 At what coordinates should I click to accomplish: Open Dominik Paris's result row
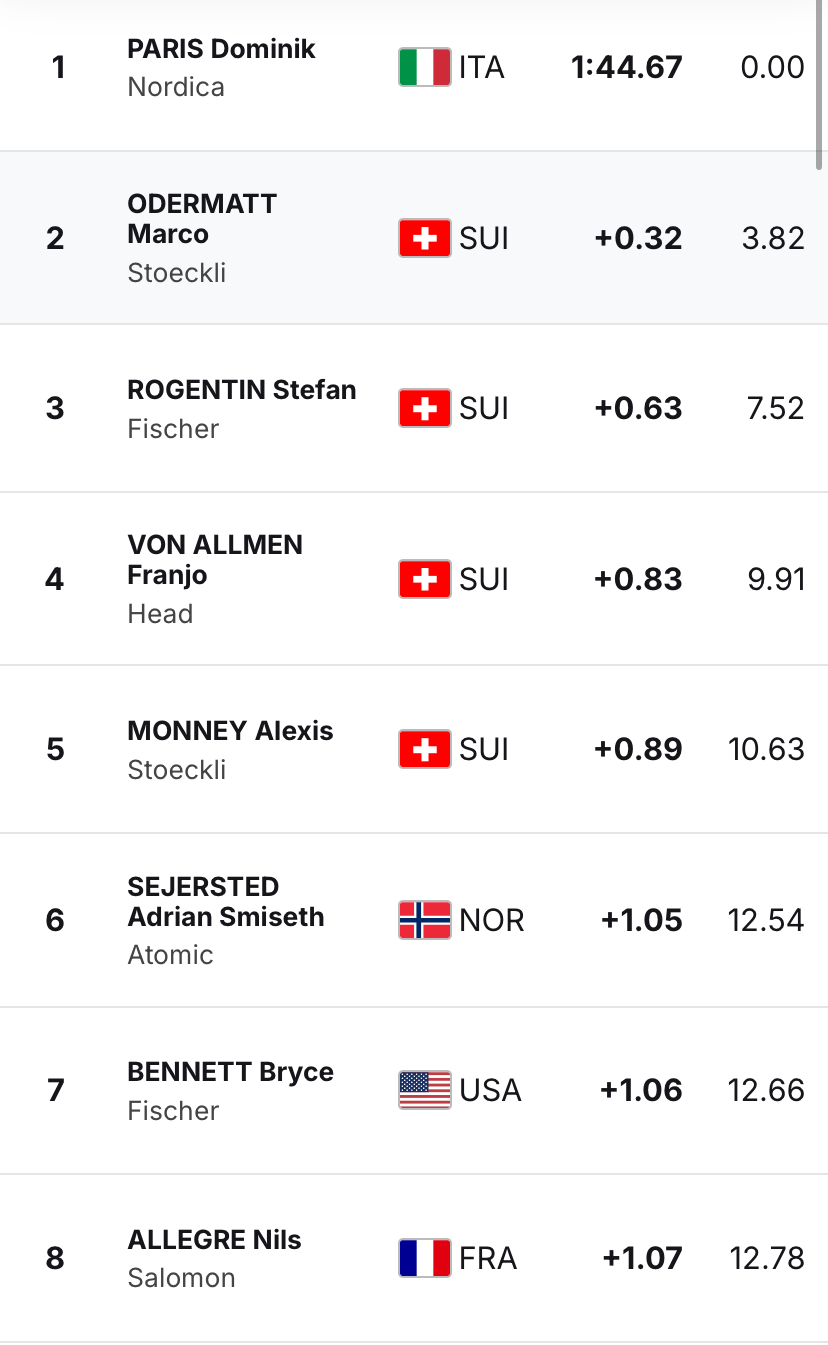[x=414, y=68]
